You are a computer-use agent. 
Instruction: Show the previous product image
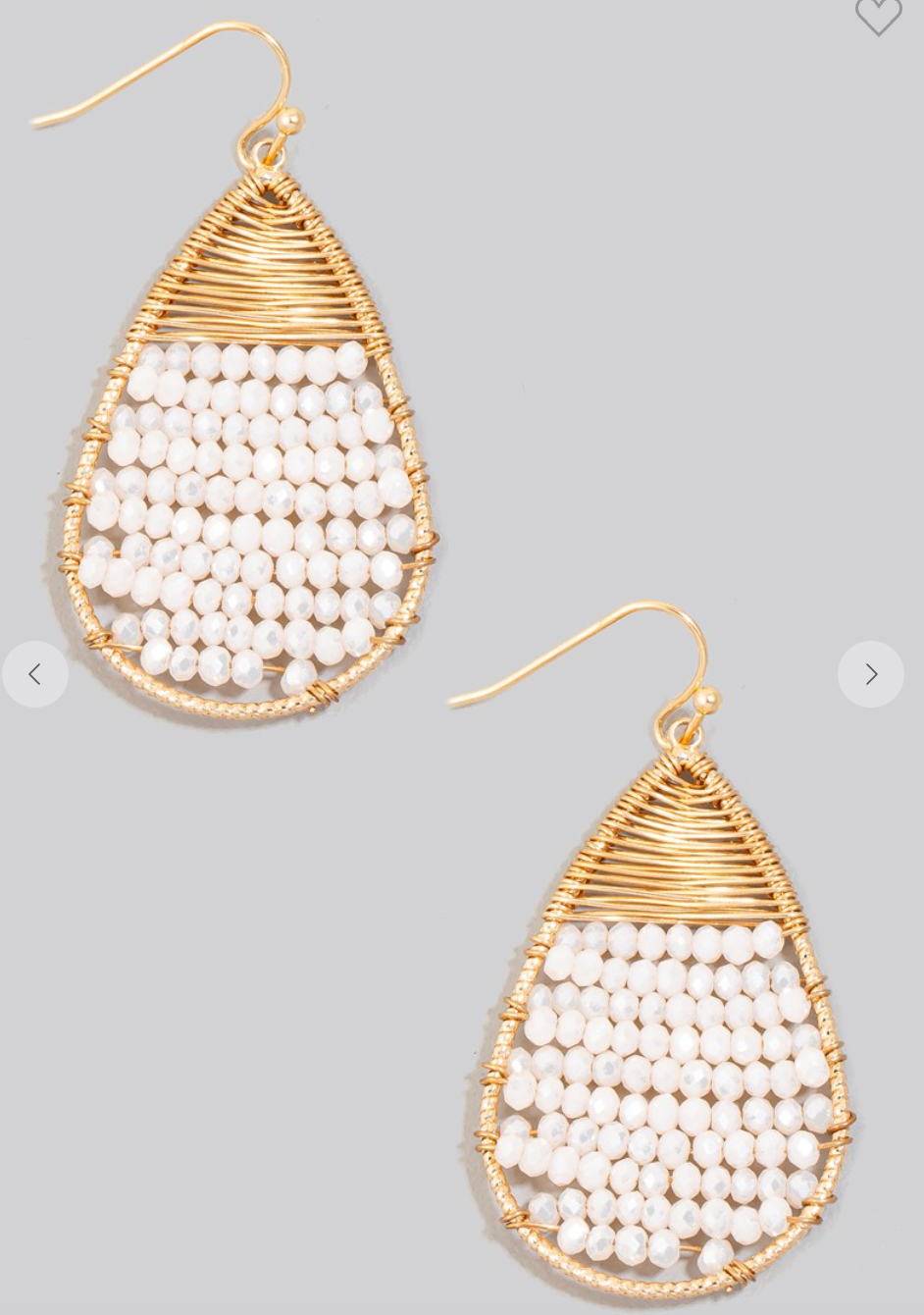pyautogui.click(x=35, y=674)
